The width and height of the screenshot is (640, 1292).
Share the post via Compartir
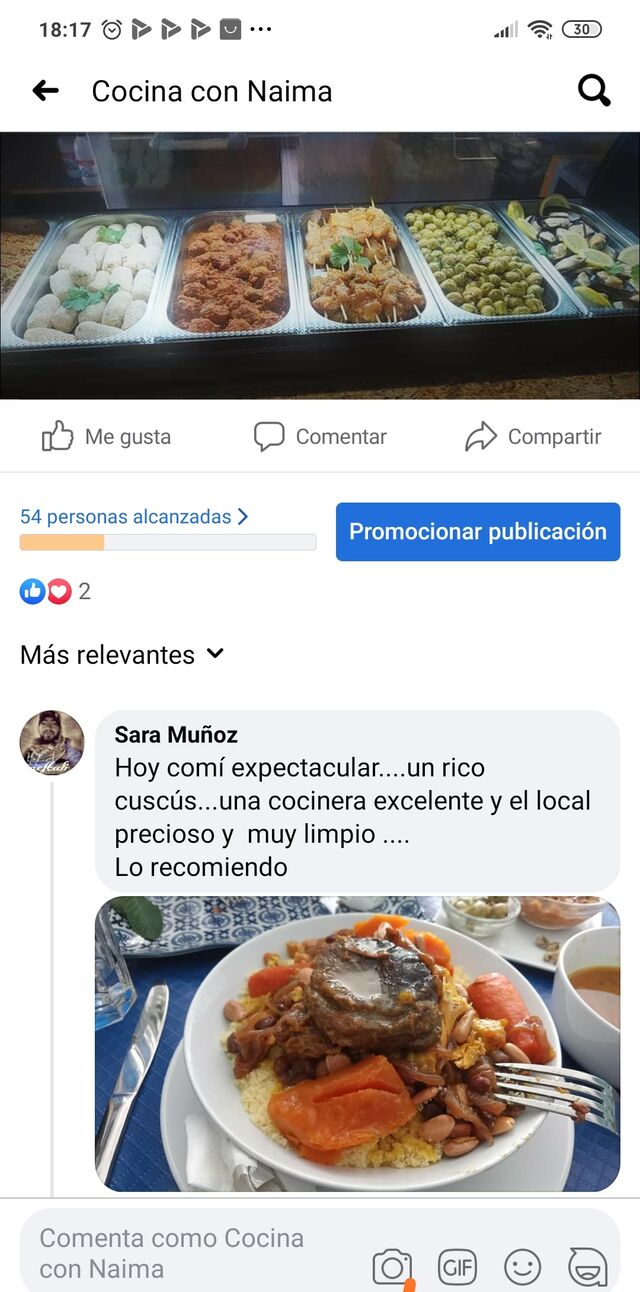(533, 437)
